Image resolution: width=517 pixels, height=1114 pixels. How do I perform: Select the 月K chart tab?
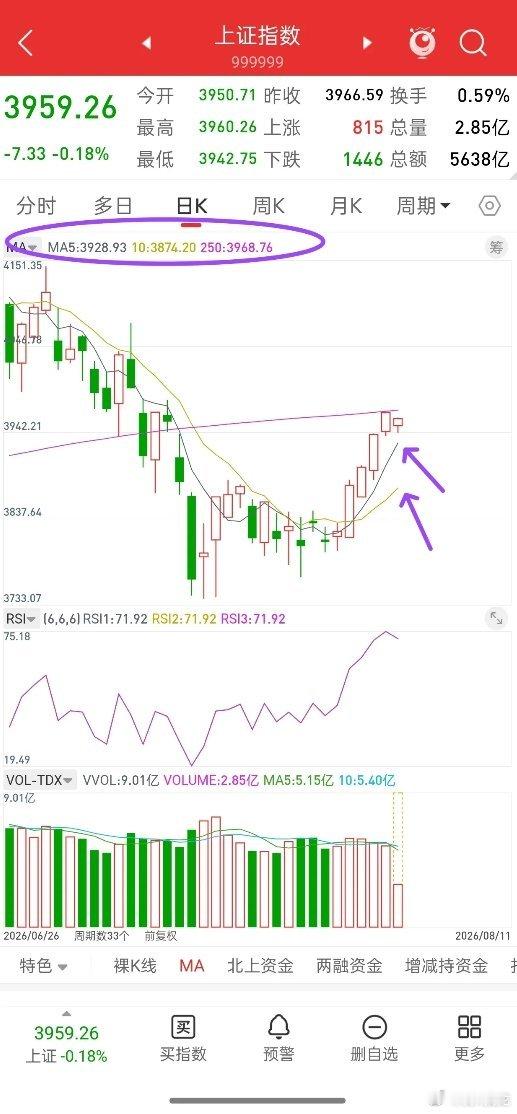coord(345,207)
